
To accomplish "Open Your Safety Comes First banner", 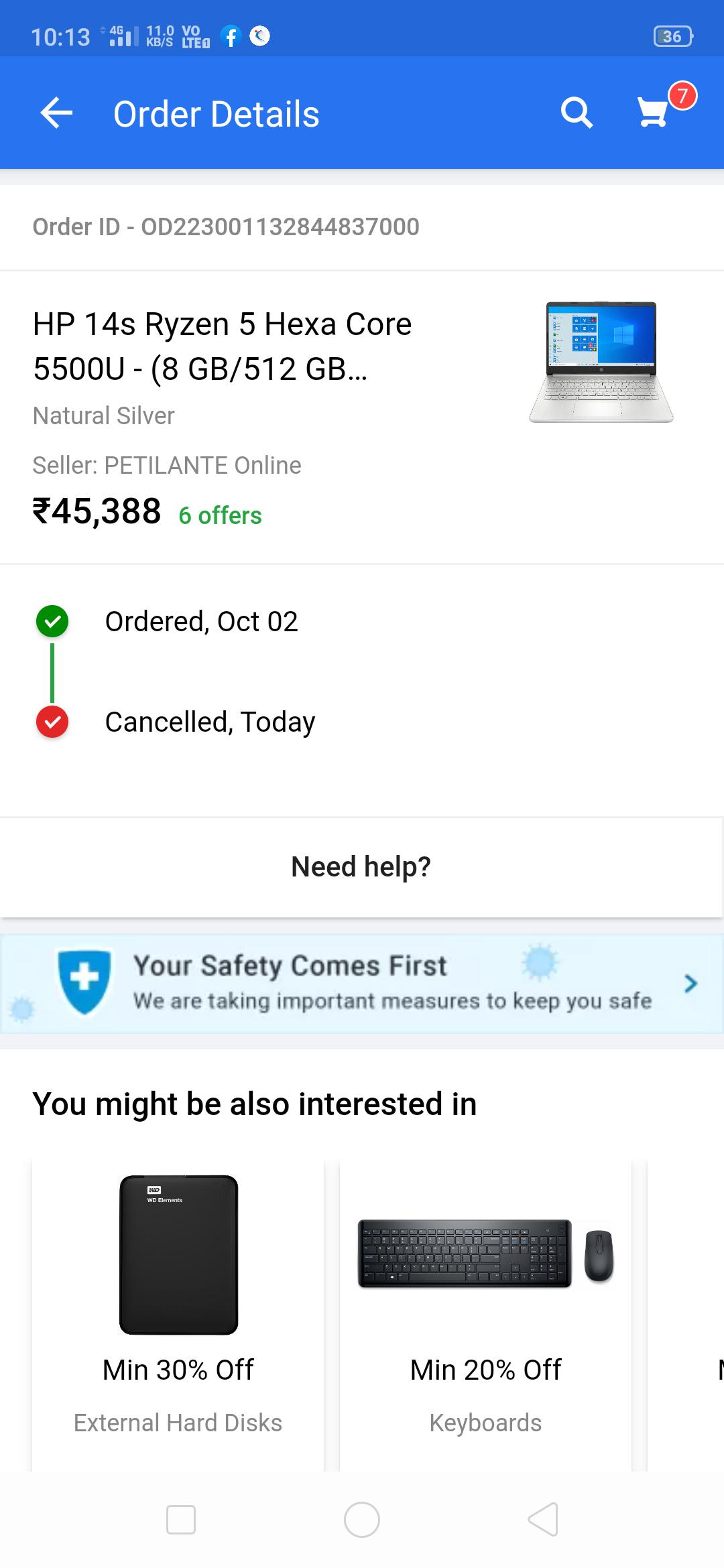I will pos(362,983).
